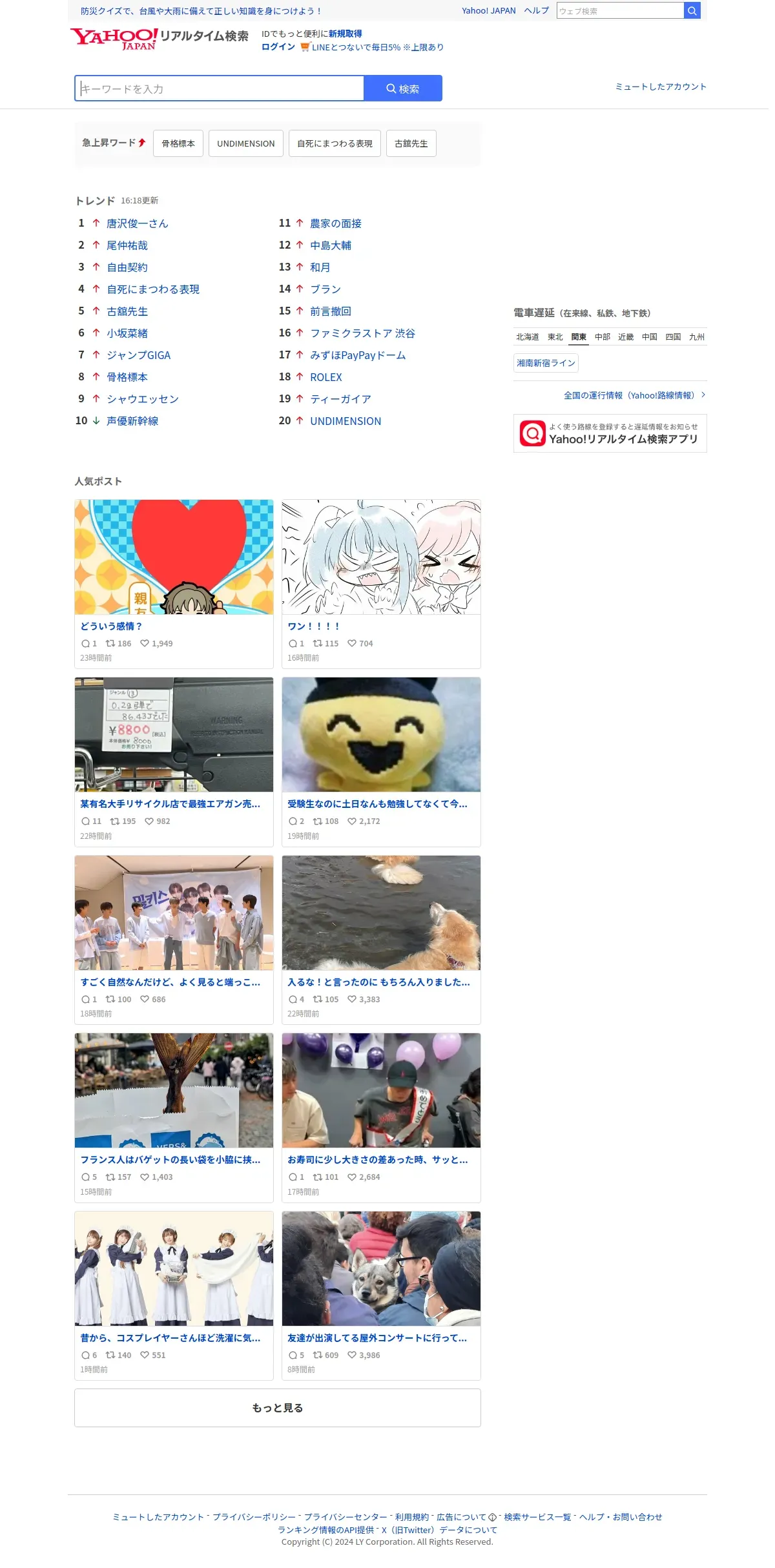The image size is (775, 1568).
Task: Tap もっと見る to load more posts
Action: 278,1408
